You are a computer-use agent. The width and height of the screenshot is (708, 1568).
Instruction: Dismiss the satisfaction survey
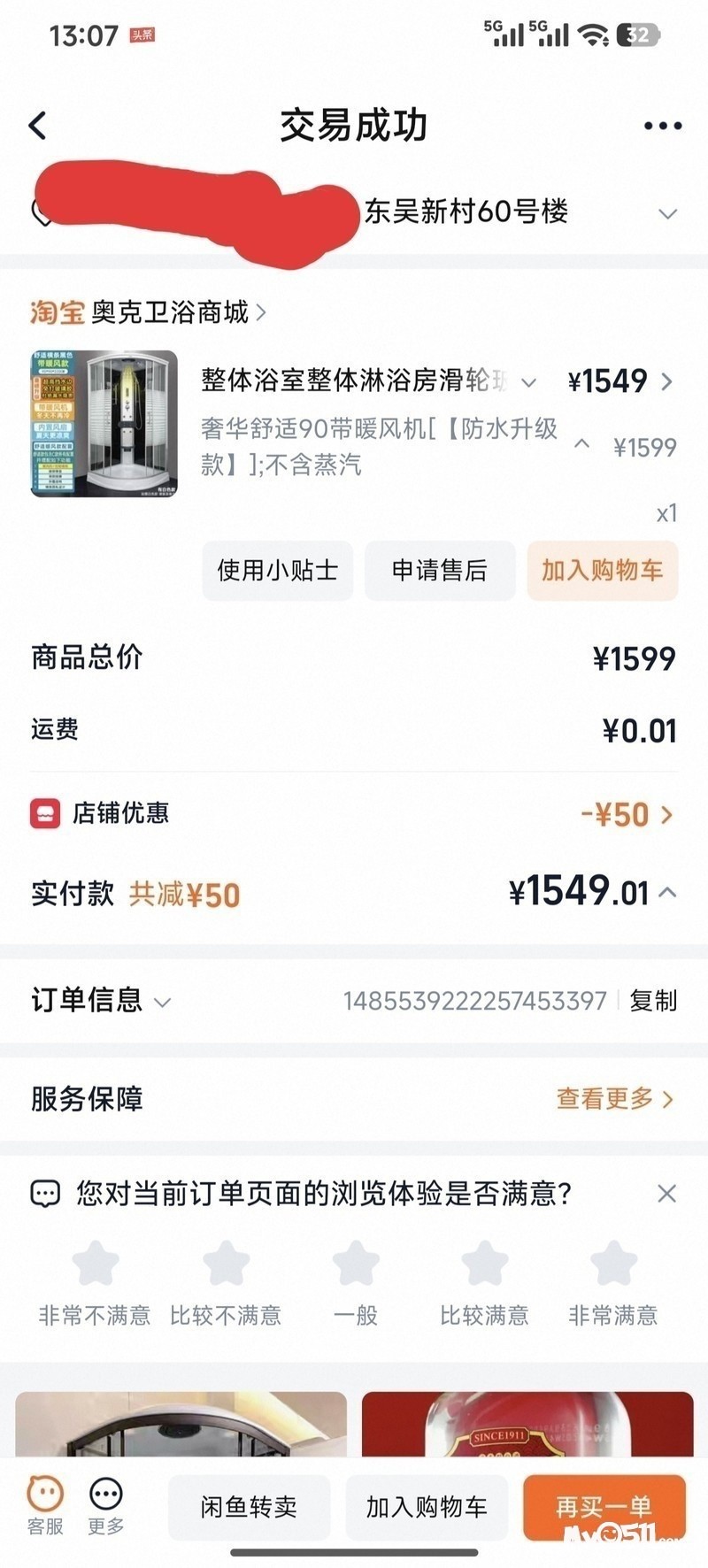(666, 1194)
